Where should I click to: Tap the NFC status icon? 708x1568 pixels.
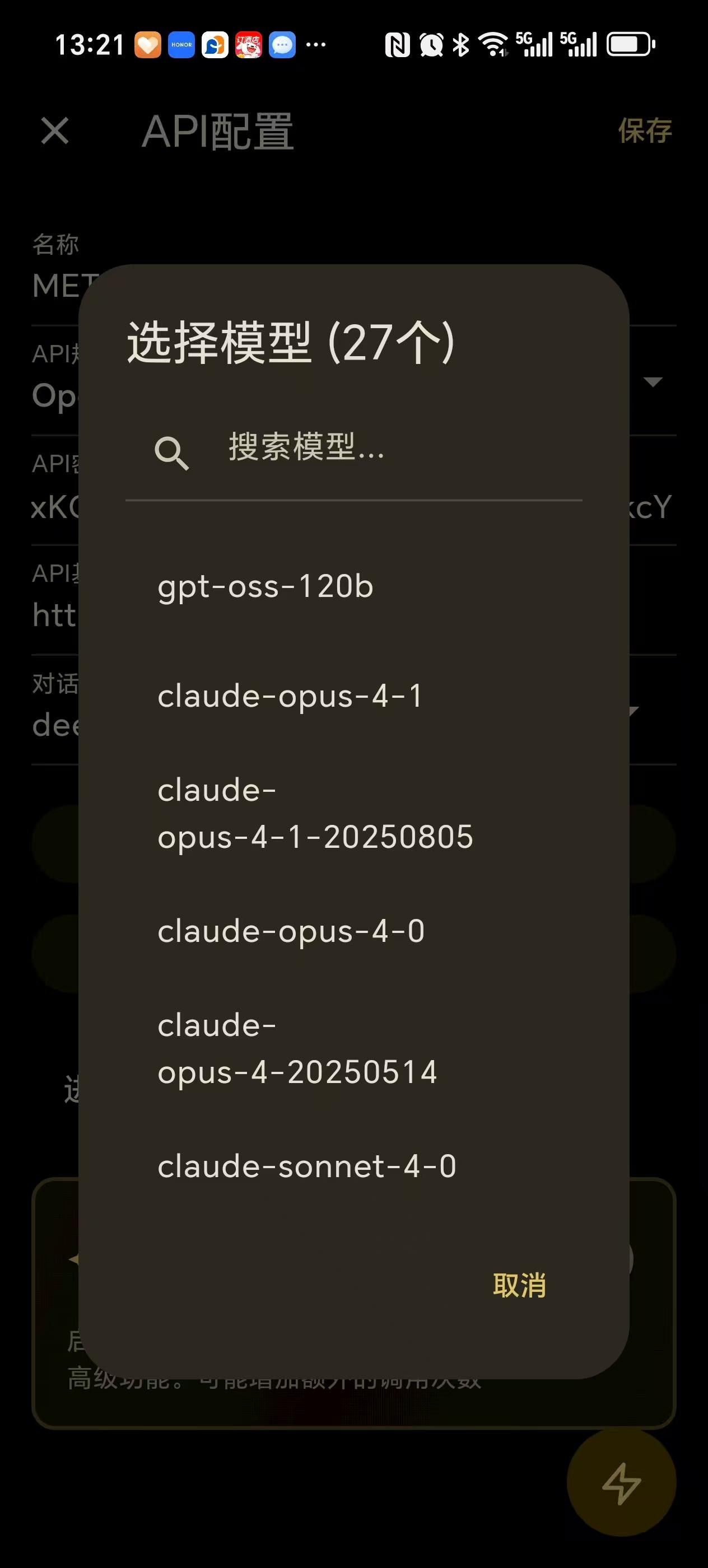coord(399,44)
